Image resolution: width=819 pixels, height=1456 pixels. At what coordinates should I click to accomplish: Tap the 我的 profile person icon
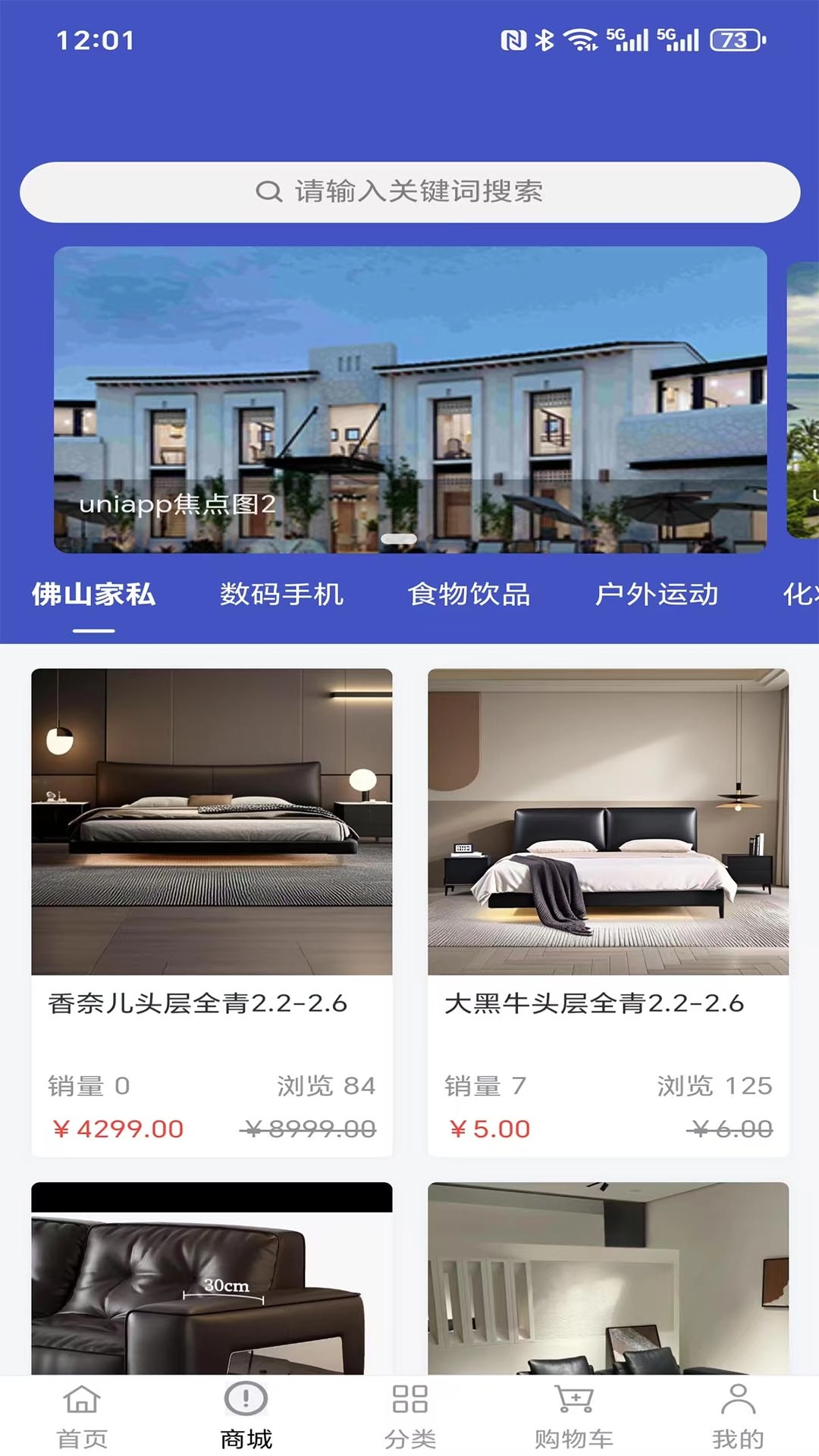736,1398
